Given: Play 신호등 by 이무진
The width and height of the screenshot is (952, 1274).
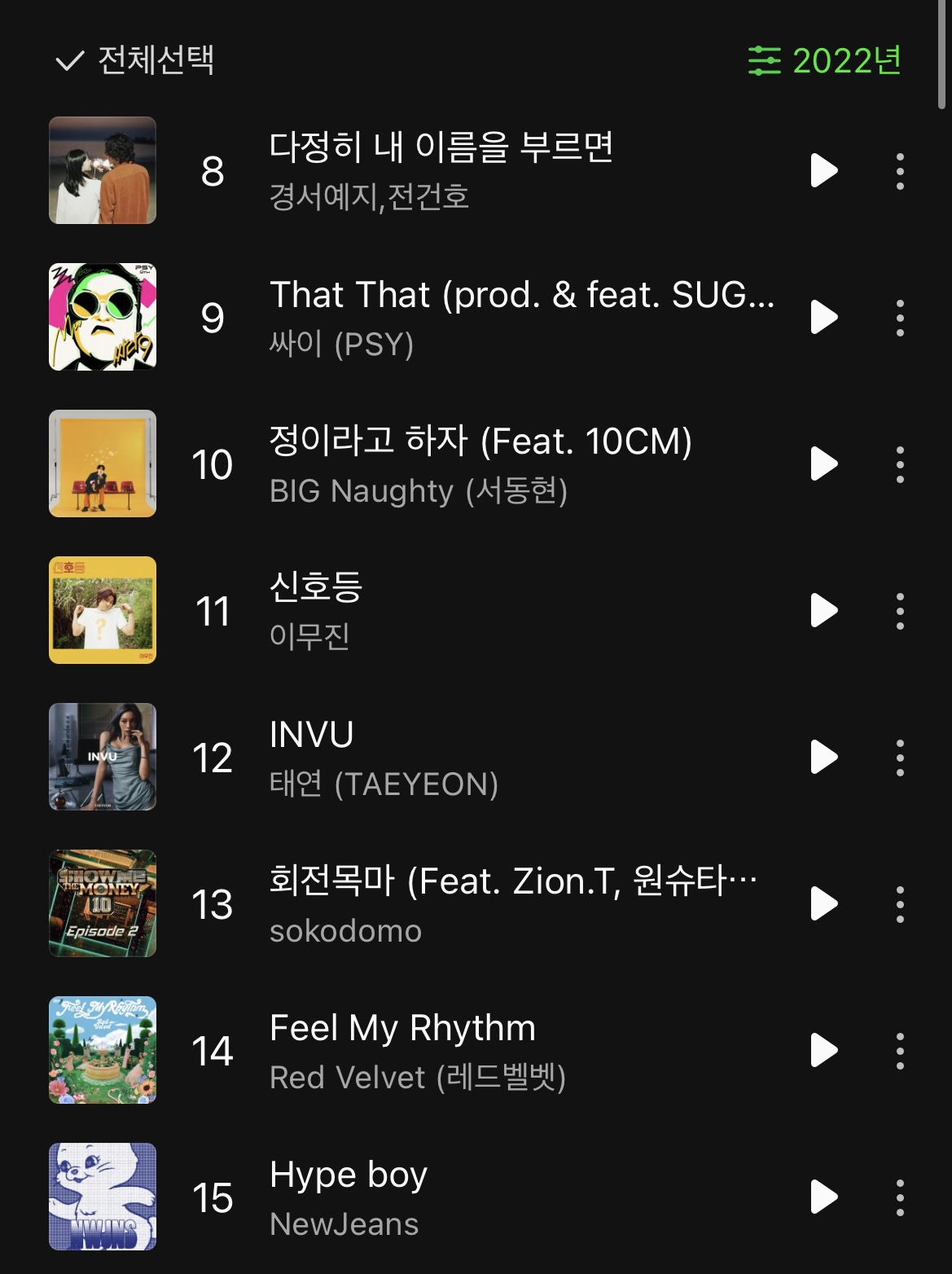Looking at the screenshot, I should [x=824, y=610].
